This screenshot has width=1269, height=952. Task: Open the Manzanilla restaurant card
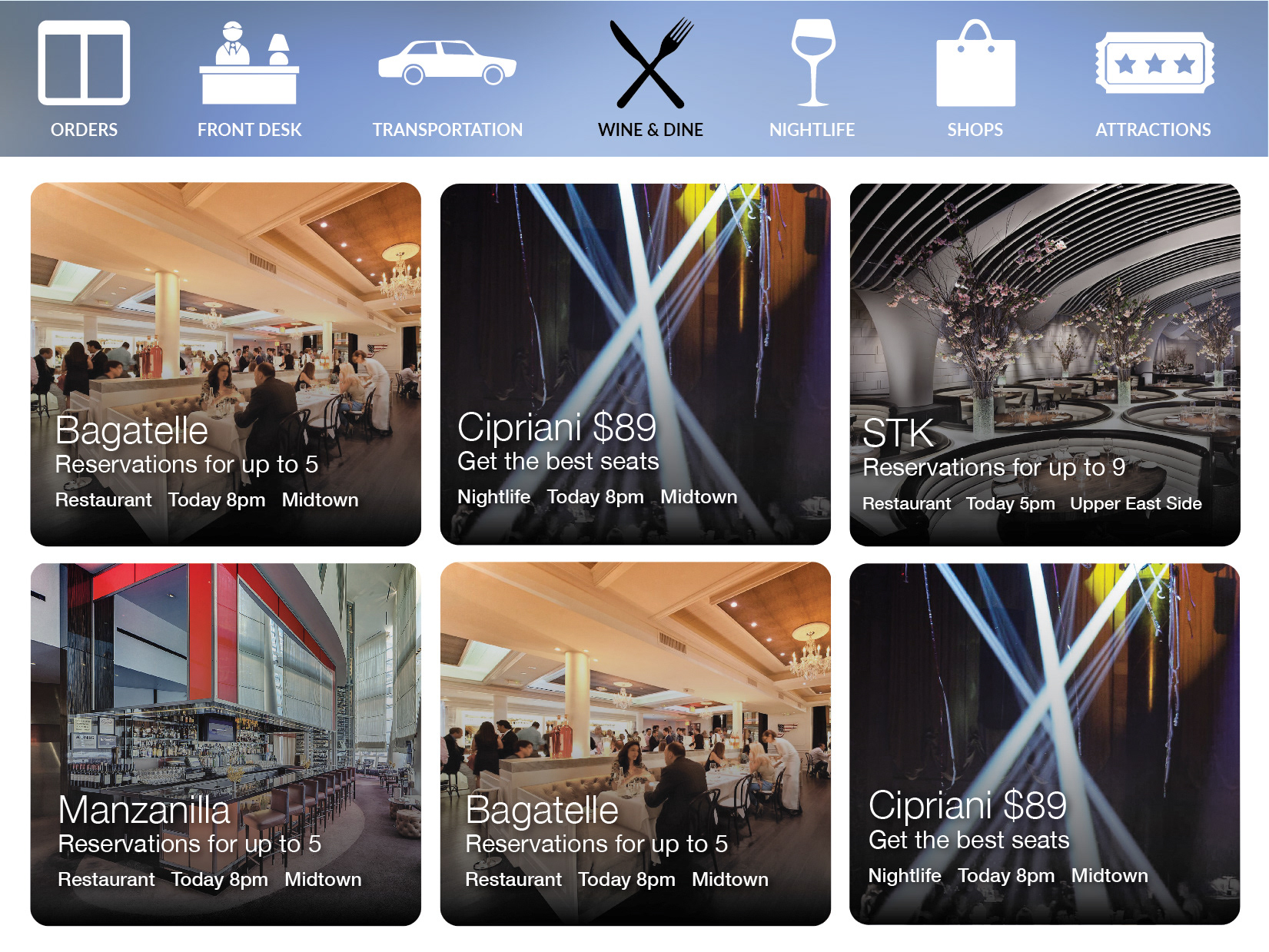tap(225, 744)
